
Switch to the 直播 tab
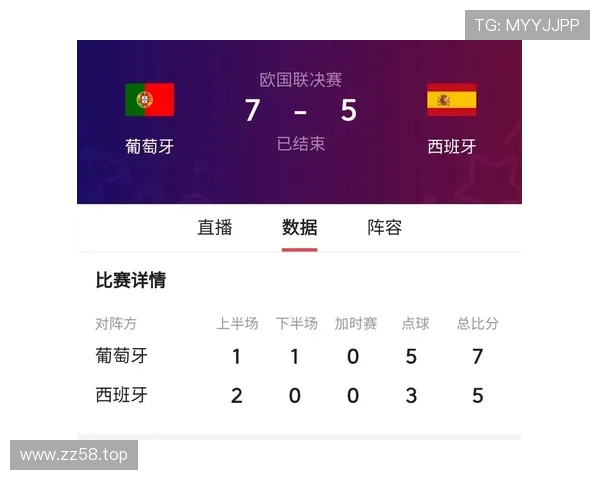coord(215,228)
